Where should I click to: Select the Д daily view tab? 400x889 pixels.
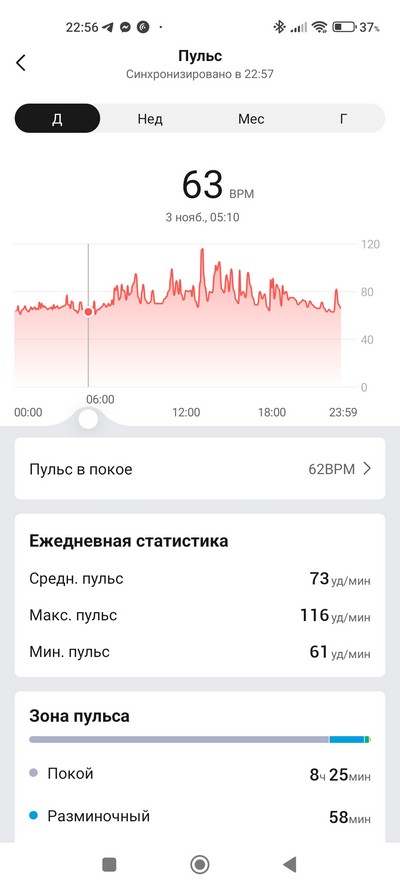click(57, 118)
